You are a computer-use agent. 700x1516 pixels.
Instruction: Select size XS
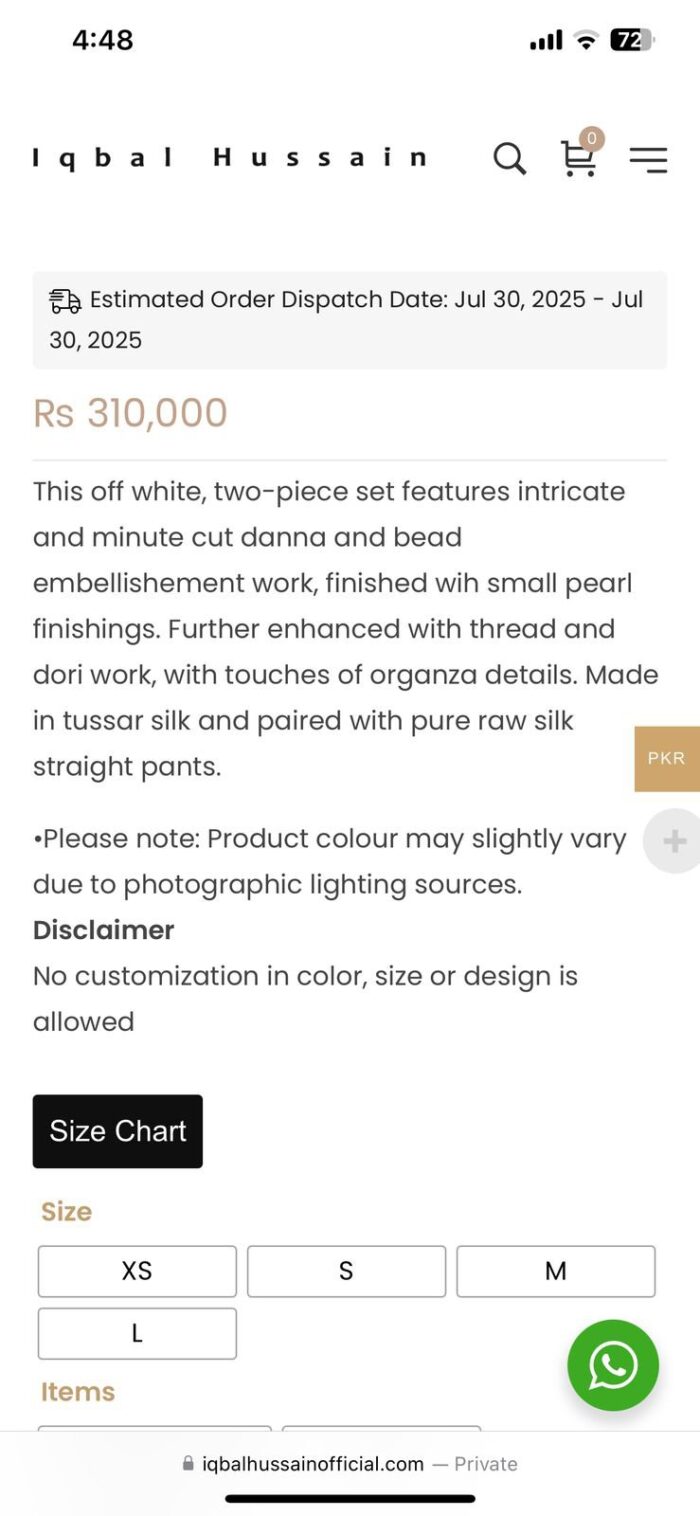(x=137, y=1271)
